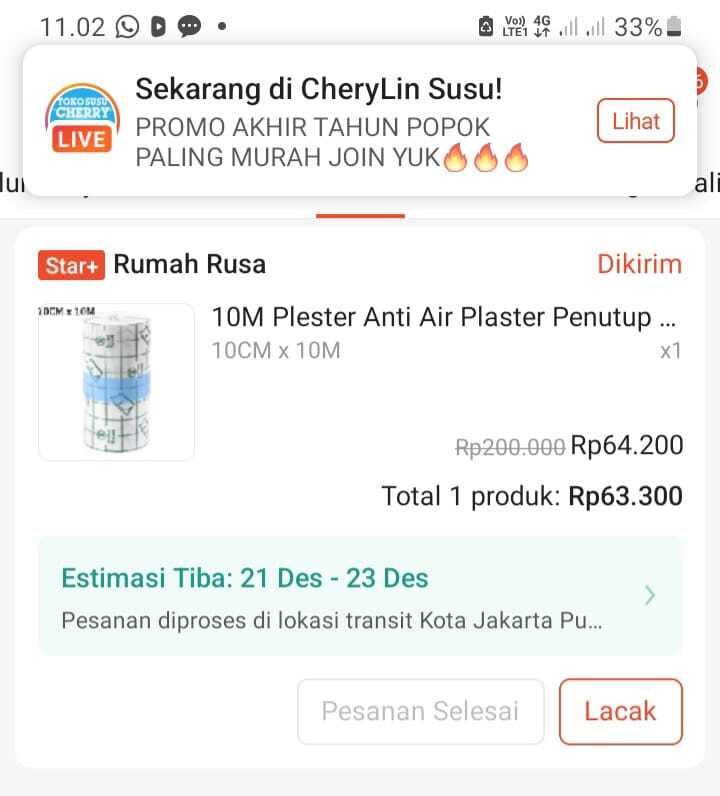Expand the Estimasi Tiba delivery details
The height and width of the screenshot is (796, 720).
click(360, 595)
